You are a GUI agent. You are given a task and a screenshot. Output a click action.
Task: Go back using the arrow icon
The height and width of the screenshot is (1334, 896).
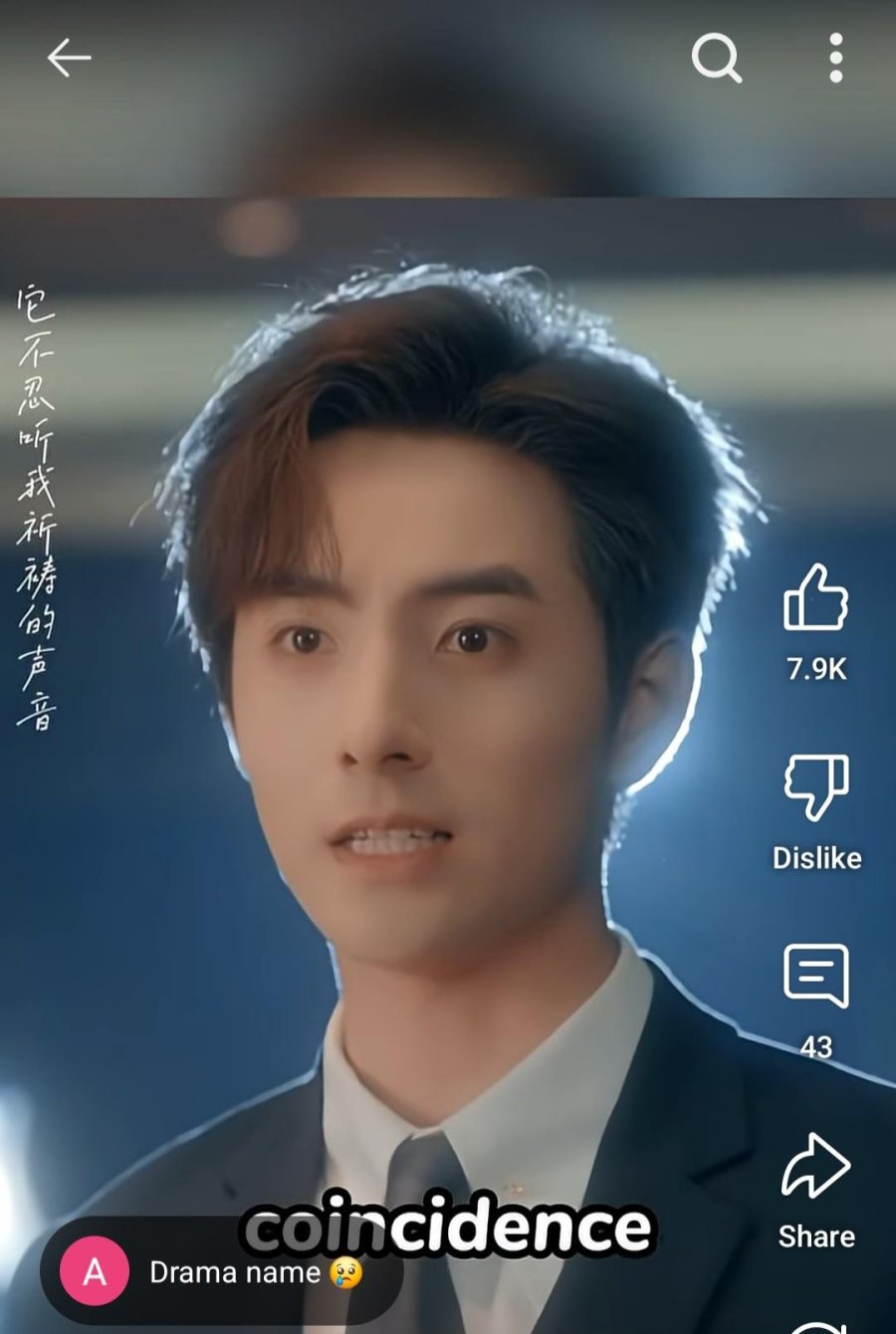pos(69,58)
